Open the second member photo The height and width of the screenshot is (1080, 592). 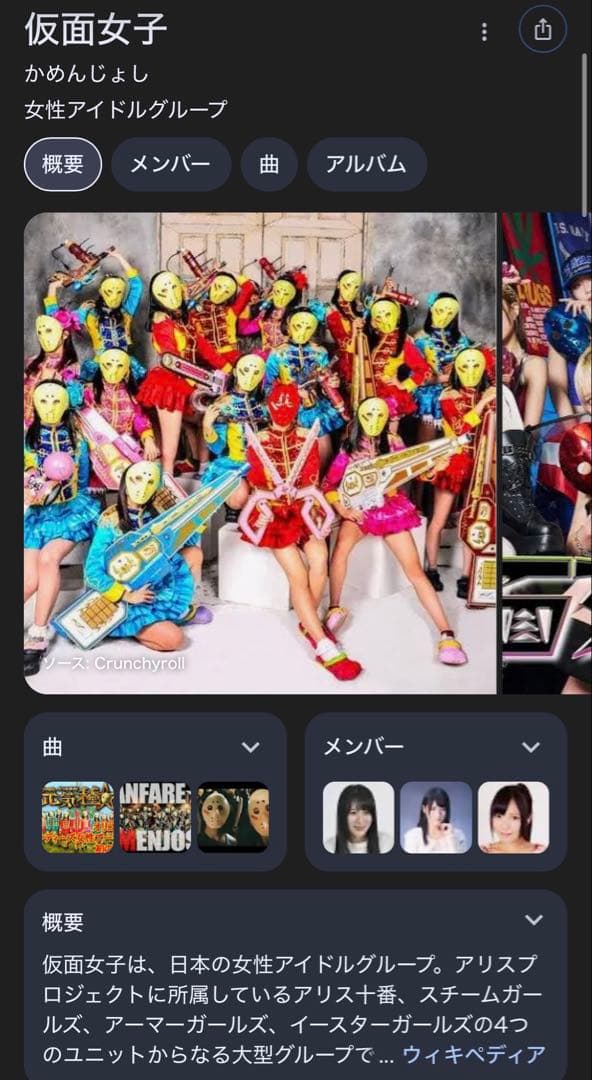(x=436, y=818)
